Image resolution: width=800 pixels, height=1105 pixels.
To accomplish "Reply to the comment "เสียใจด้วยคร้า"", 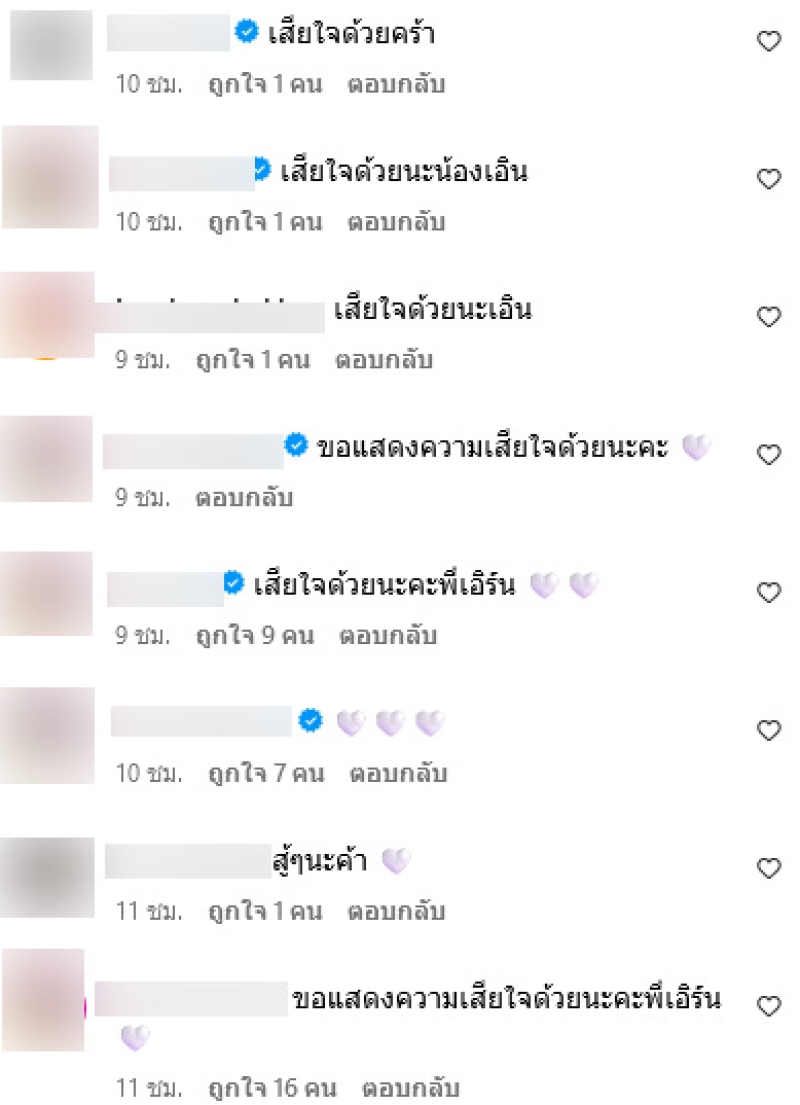I will pos(396,84).
